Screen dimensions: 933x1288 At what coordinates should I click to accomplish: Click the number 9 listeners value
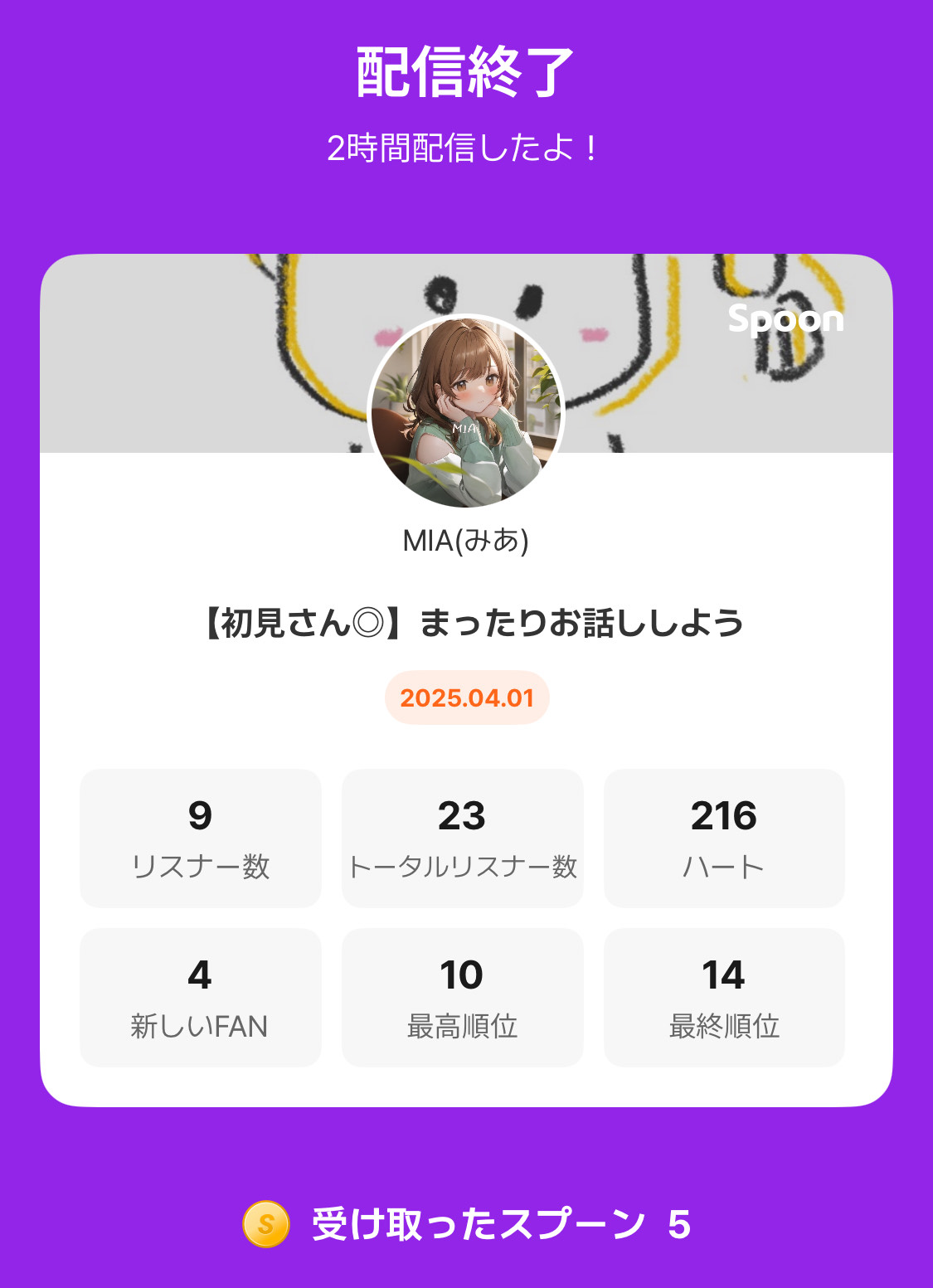click(x=200, y=816)
